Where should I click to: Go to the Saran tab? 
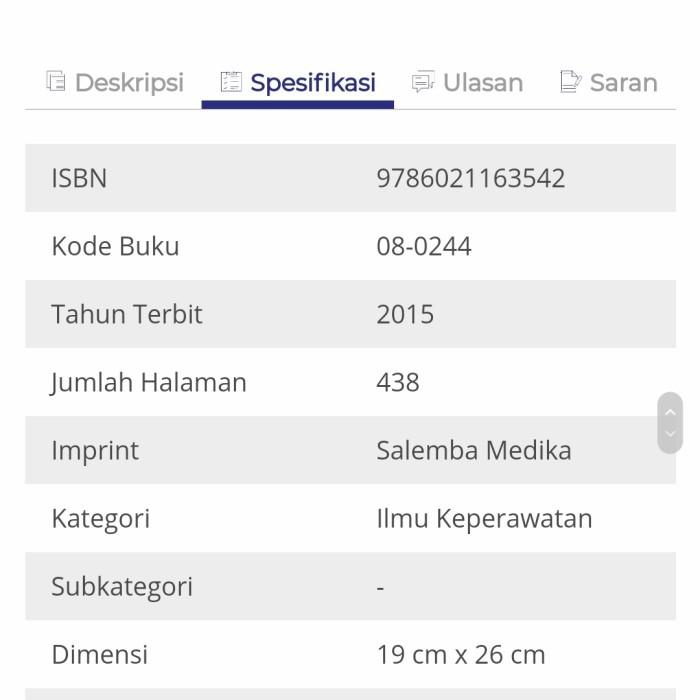pos(609,82)
